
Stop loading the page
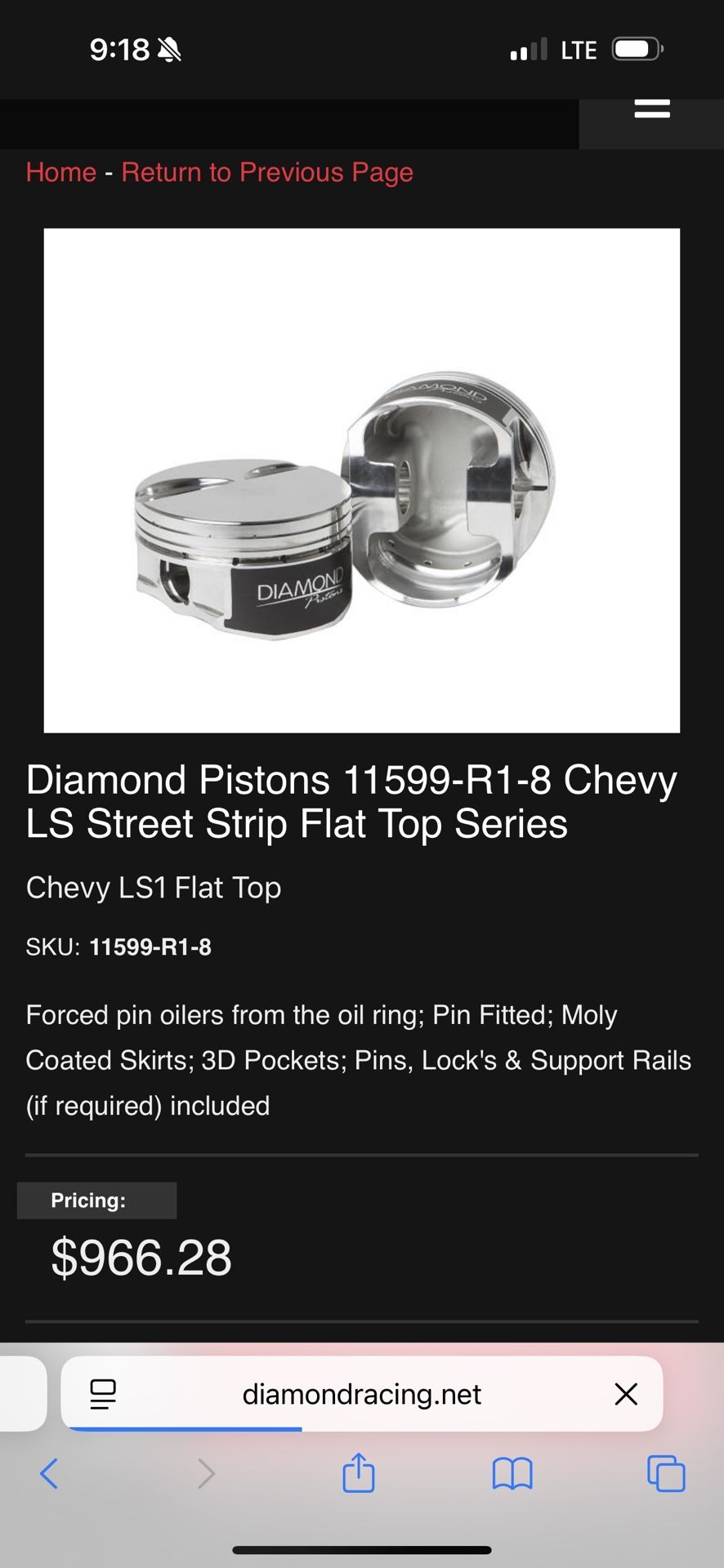(x=626, y=1394)
